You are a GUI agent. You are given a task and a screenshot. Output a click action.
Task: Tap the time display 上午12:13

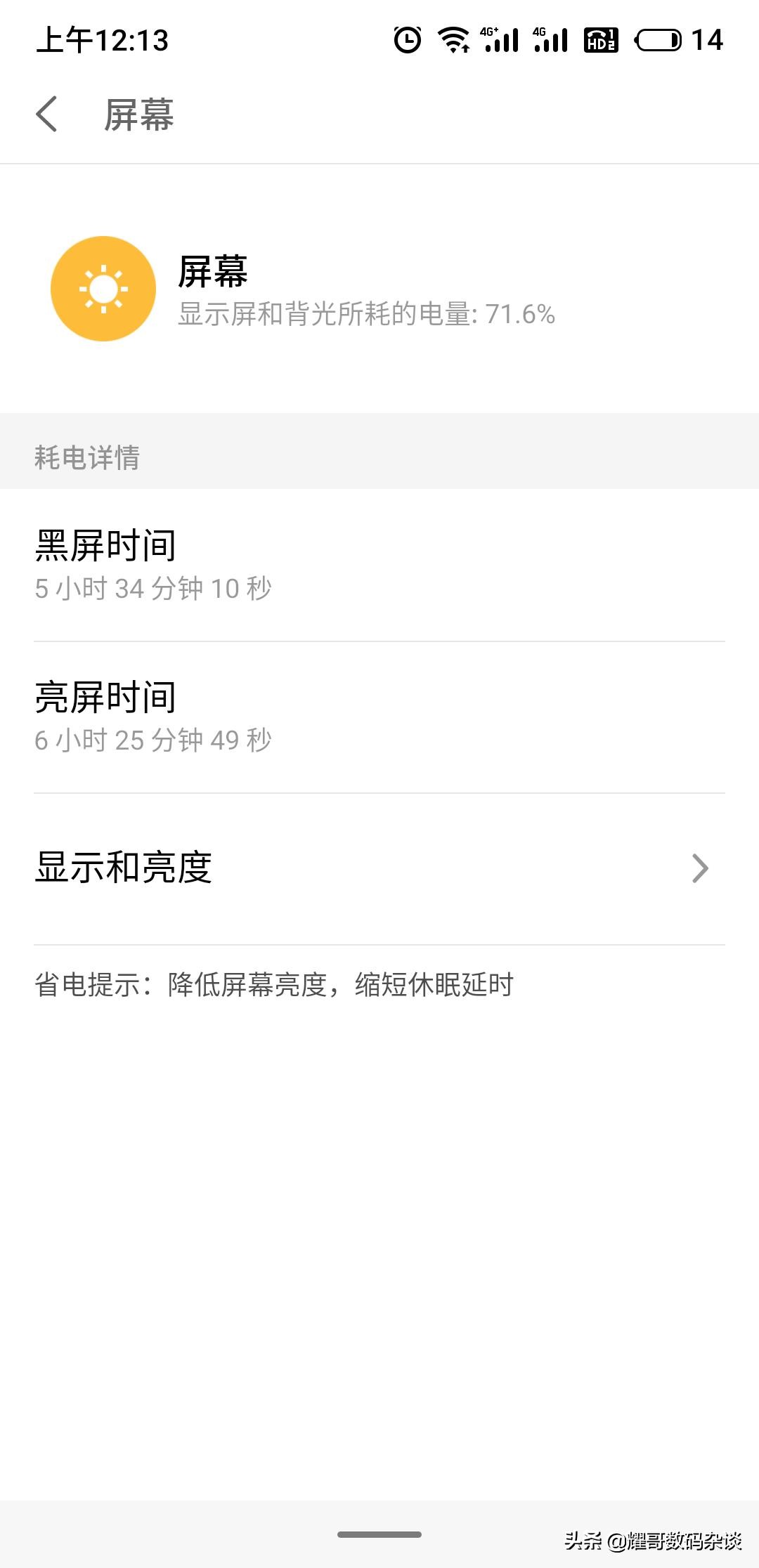[102, 40]
